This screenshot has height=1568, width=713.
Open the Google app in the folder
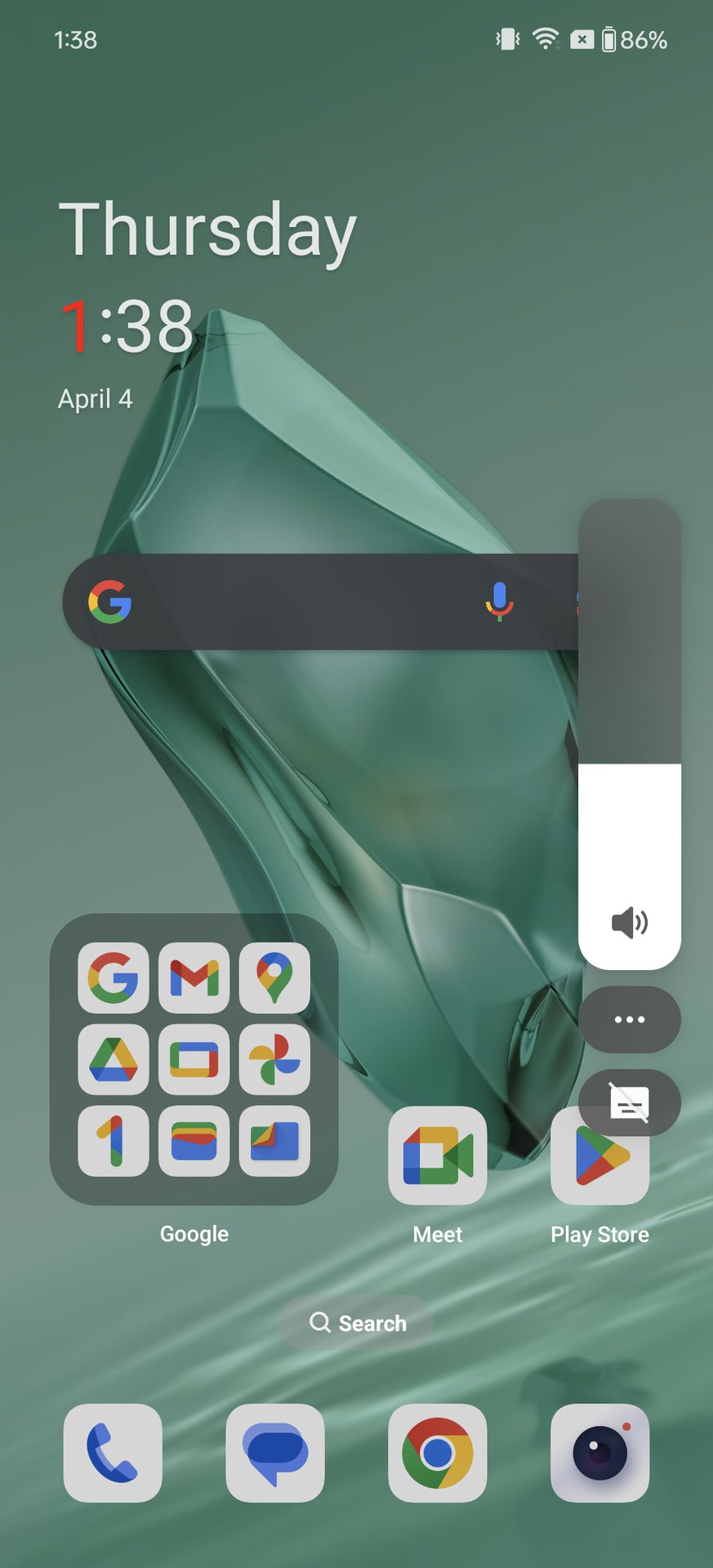pyautogui.click(x=114, y=978)
